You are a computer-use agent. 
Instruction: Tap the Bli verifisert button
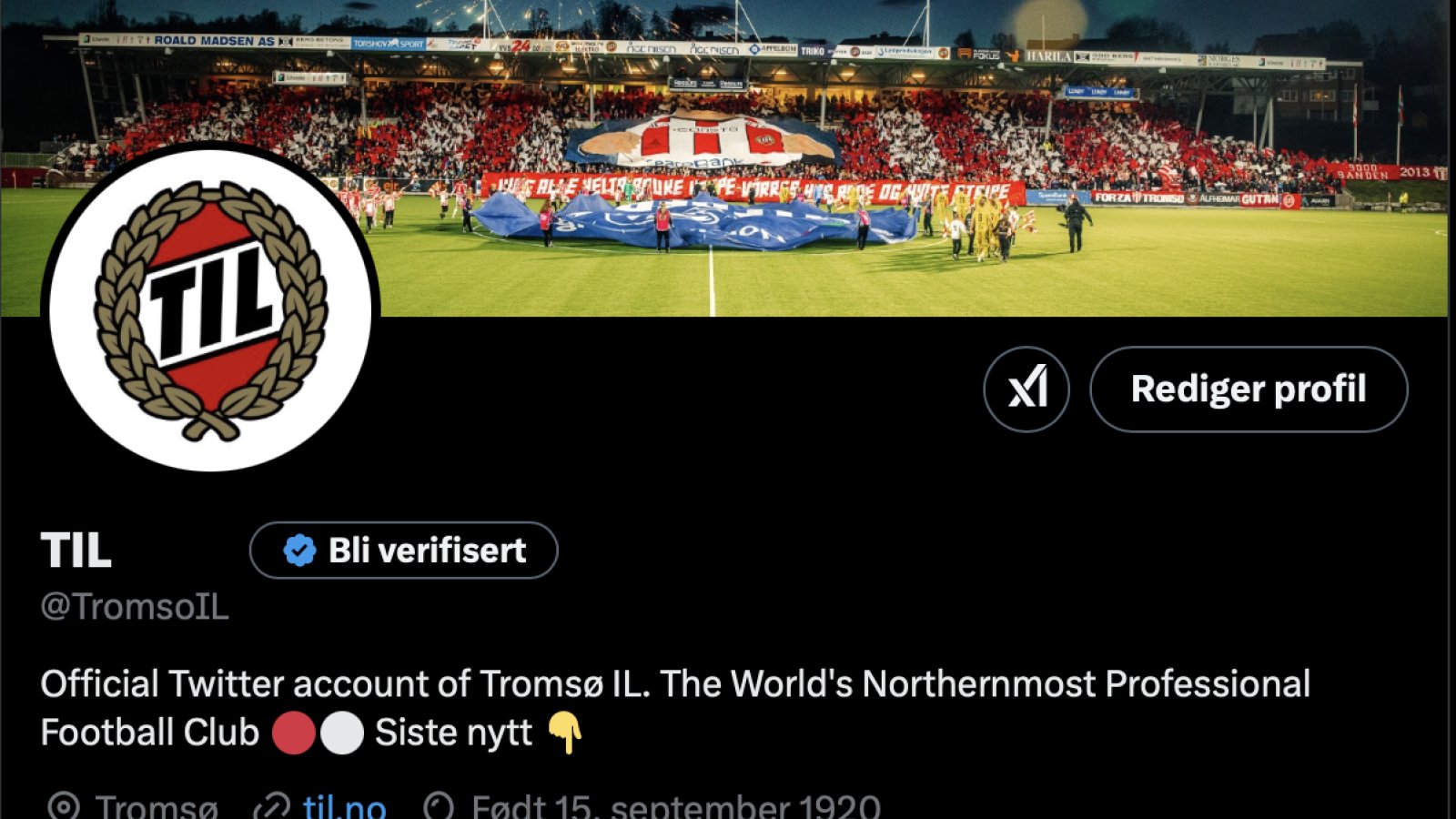403,551
